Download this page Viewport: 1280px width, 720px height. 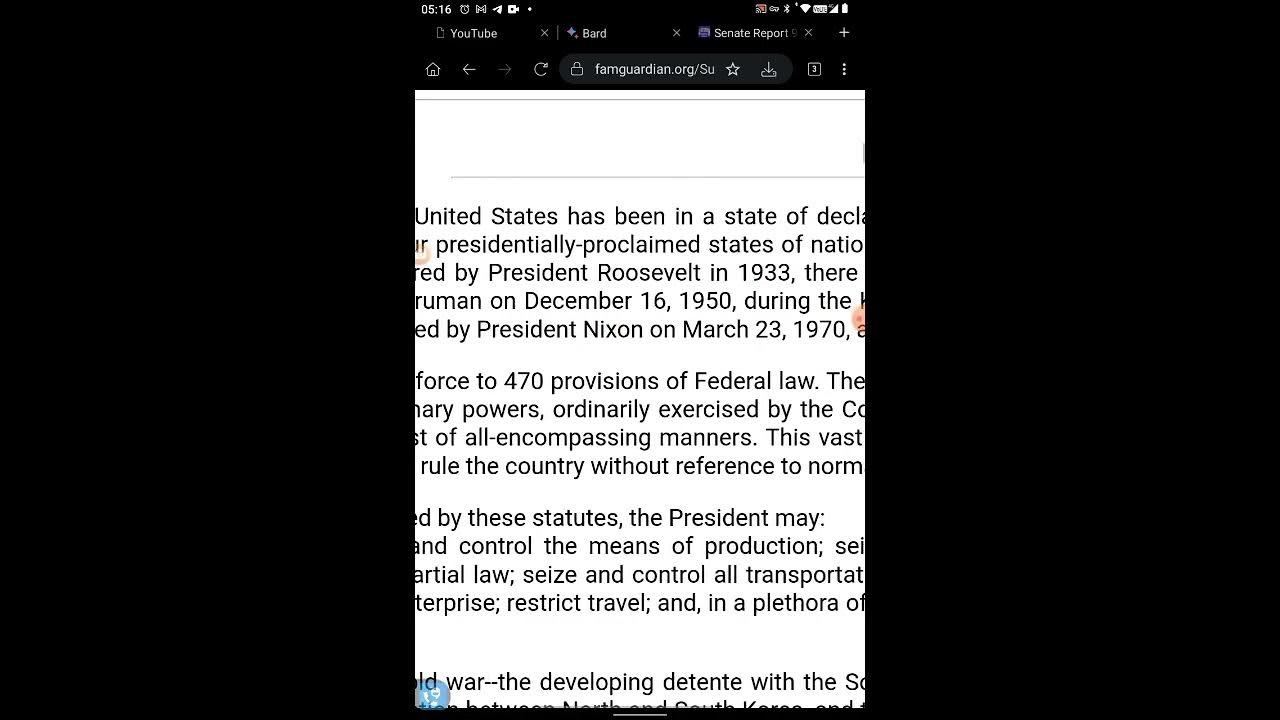769,69
